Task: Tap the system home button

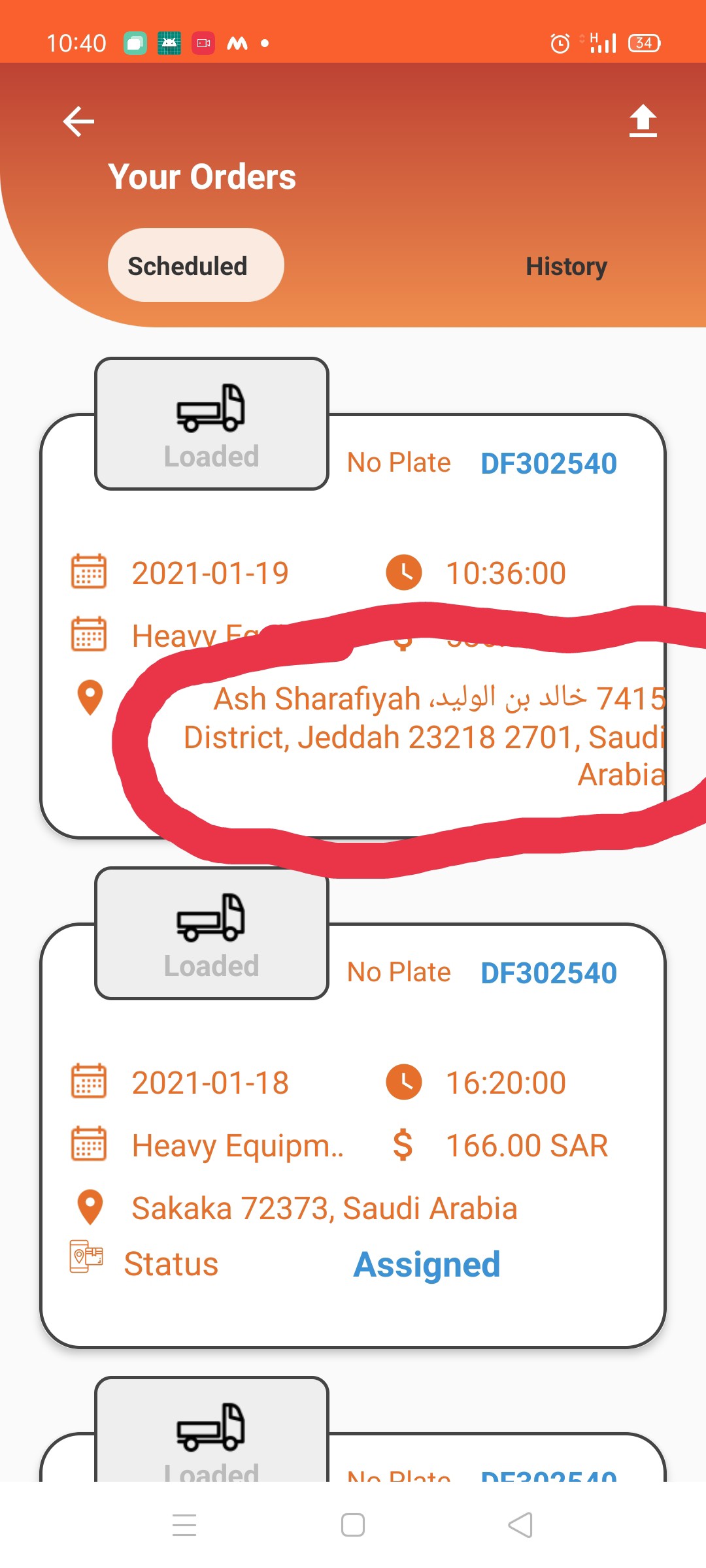Action: pos(353,1526)
